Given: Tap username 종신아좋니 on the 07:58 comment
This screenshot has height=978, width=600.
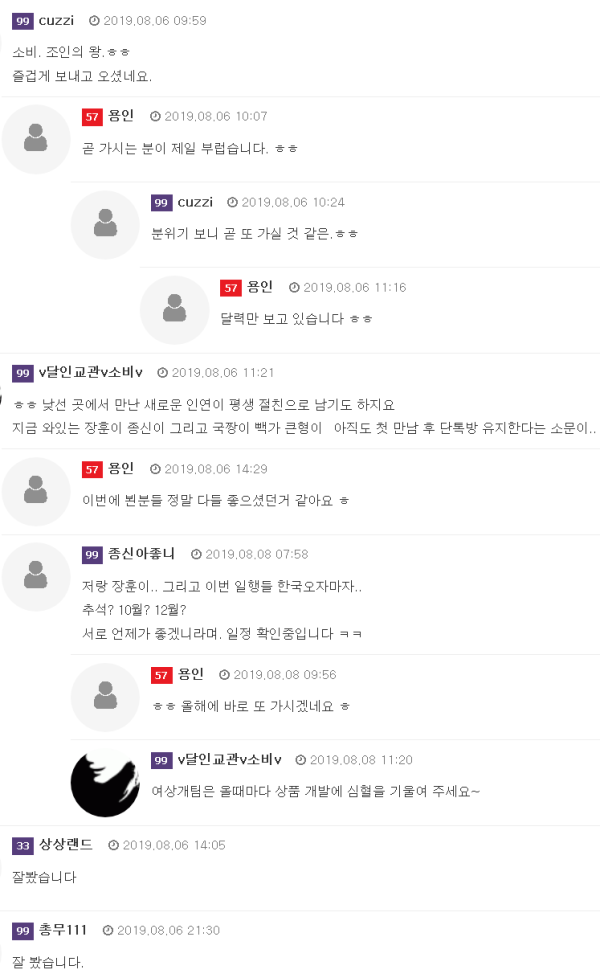Looking at the screenshot, I should point(141,554).
